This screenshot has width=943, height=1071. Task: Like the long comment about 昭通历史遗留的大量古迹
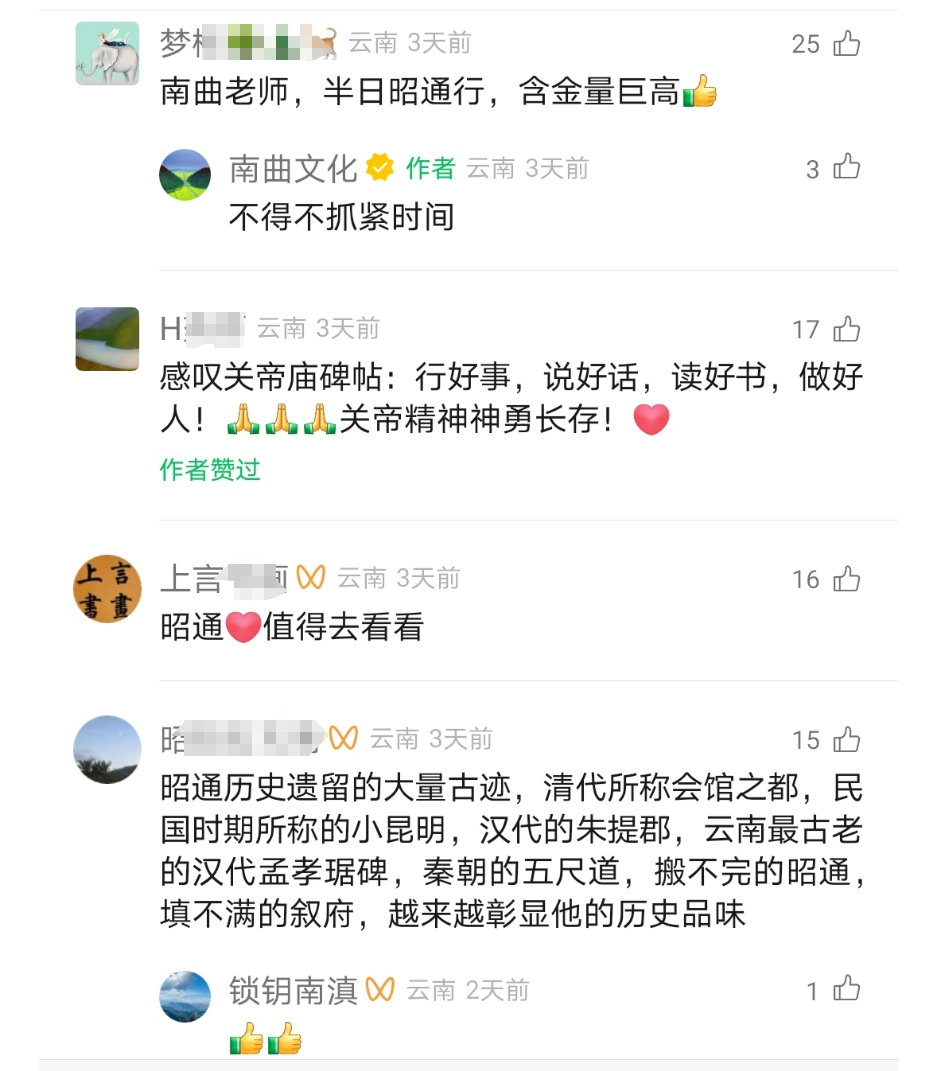coord(846,740)
